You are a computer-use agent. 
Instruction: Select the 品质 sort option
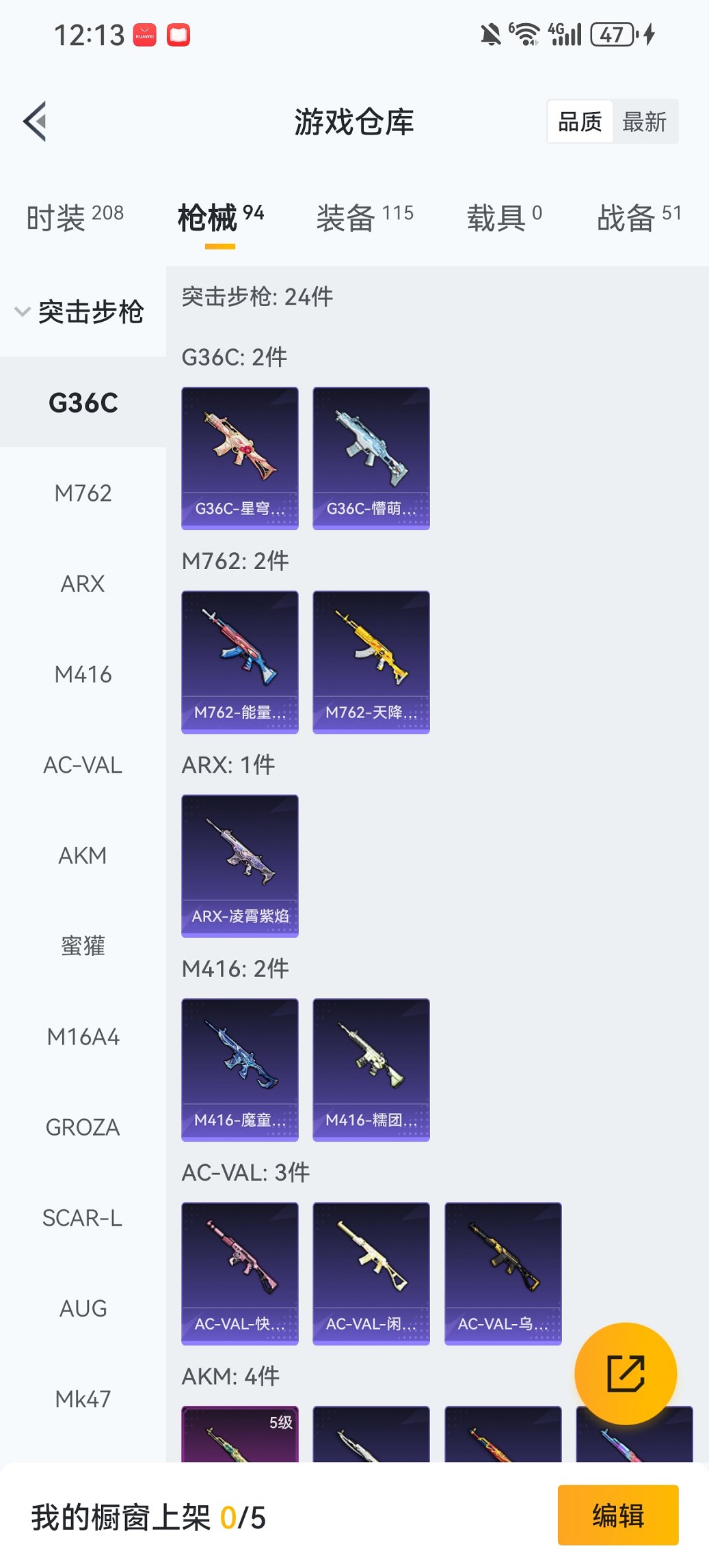tap(580, 122)
